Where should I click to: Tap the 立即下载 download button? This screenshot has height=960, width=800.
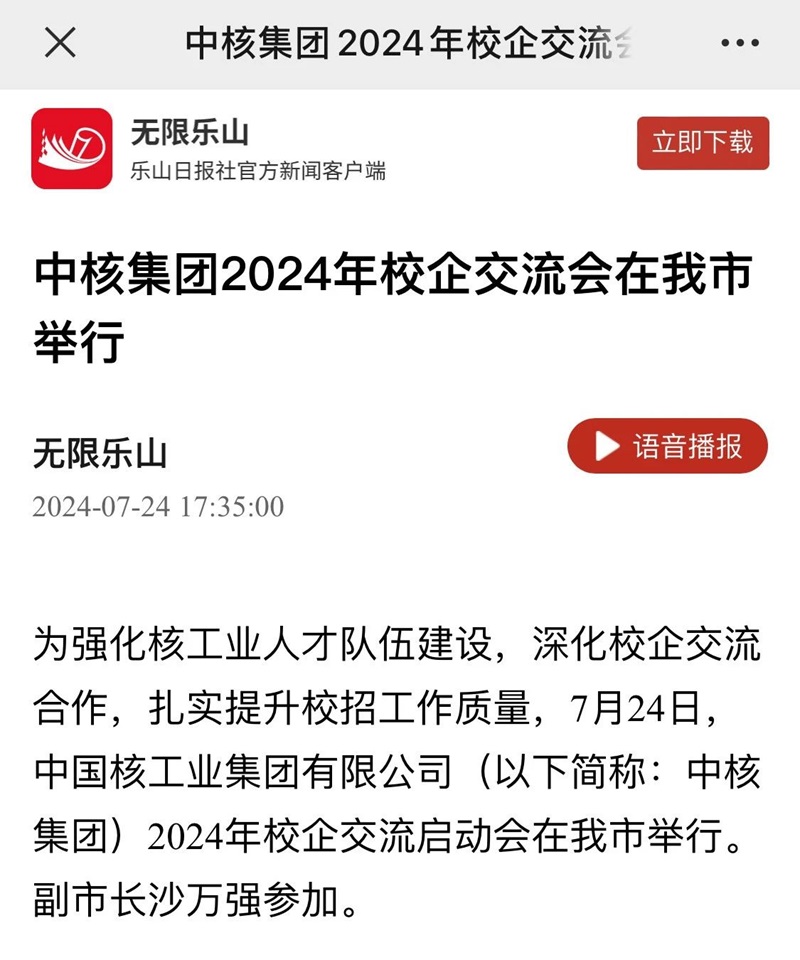[703, 143]
